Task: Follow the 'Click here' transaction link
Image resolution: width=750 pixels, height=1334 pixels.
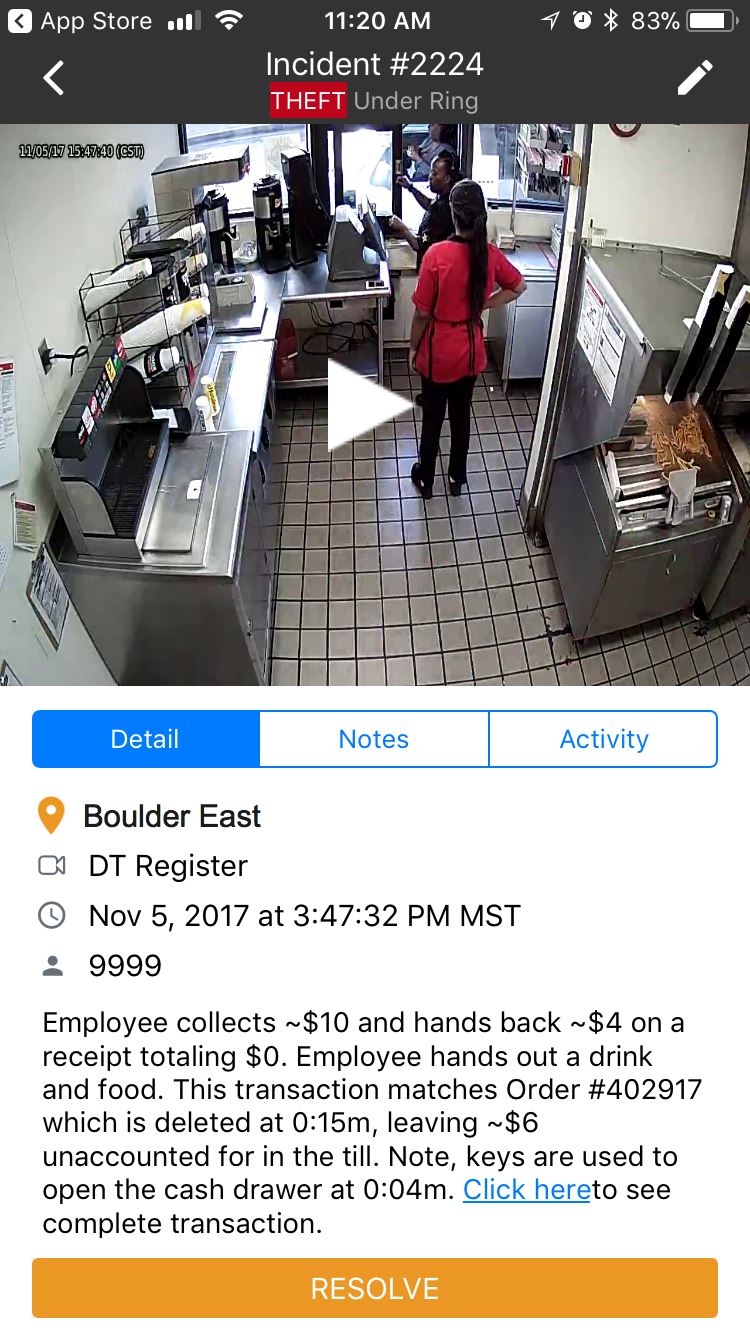Action: coord(526,1190)
